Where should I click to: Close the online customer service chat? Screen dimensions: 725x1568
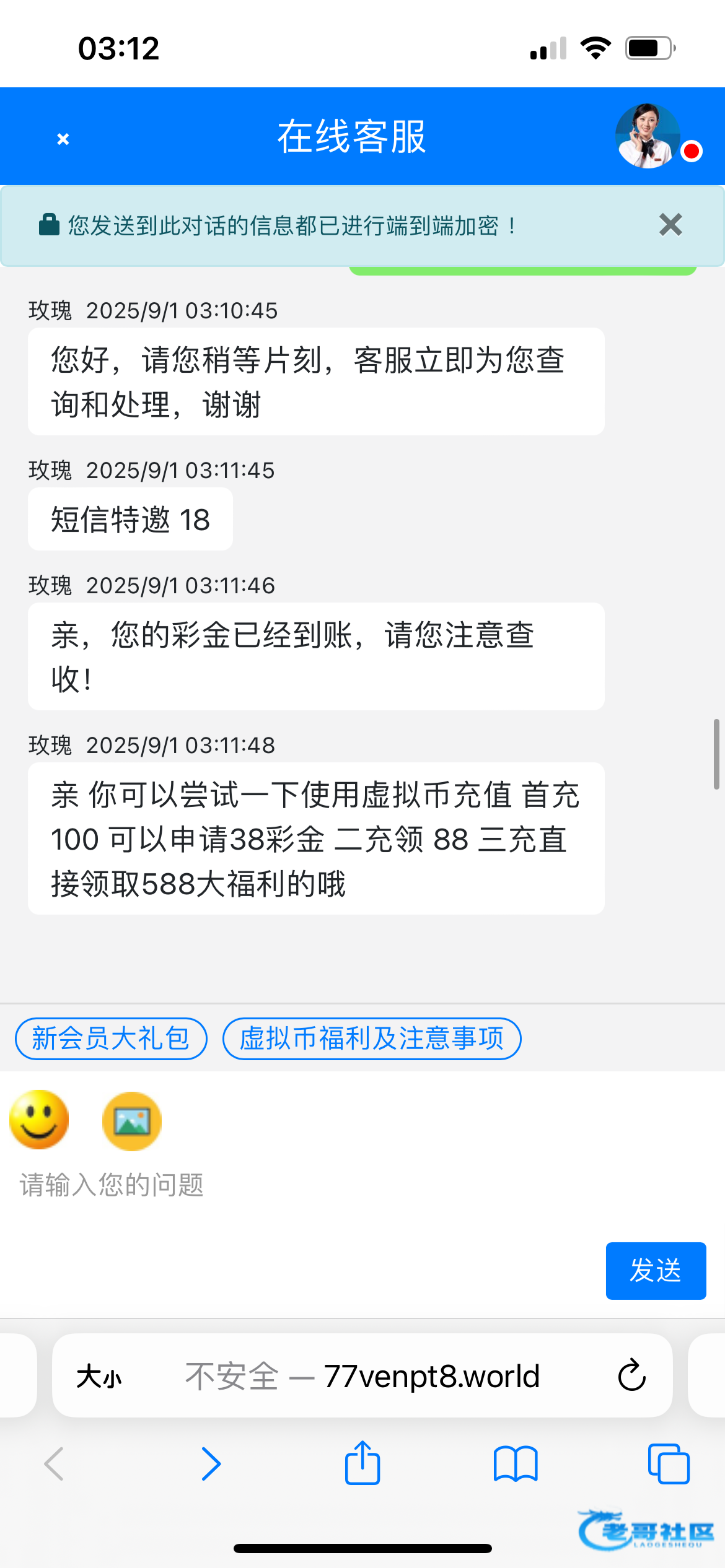coord(63,139)
